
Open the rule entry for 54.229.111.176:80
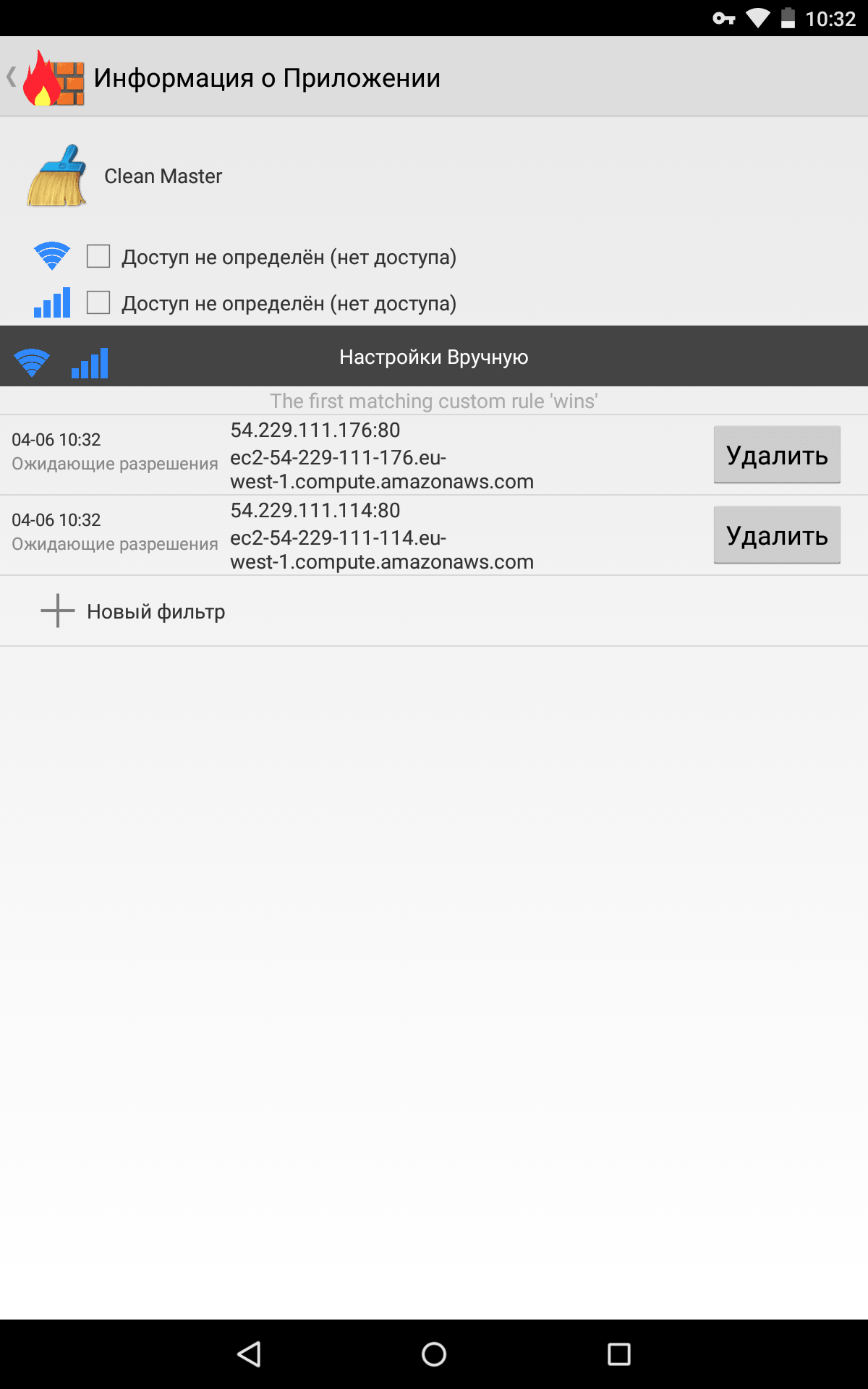point(381,456)
